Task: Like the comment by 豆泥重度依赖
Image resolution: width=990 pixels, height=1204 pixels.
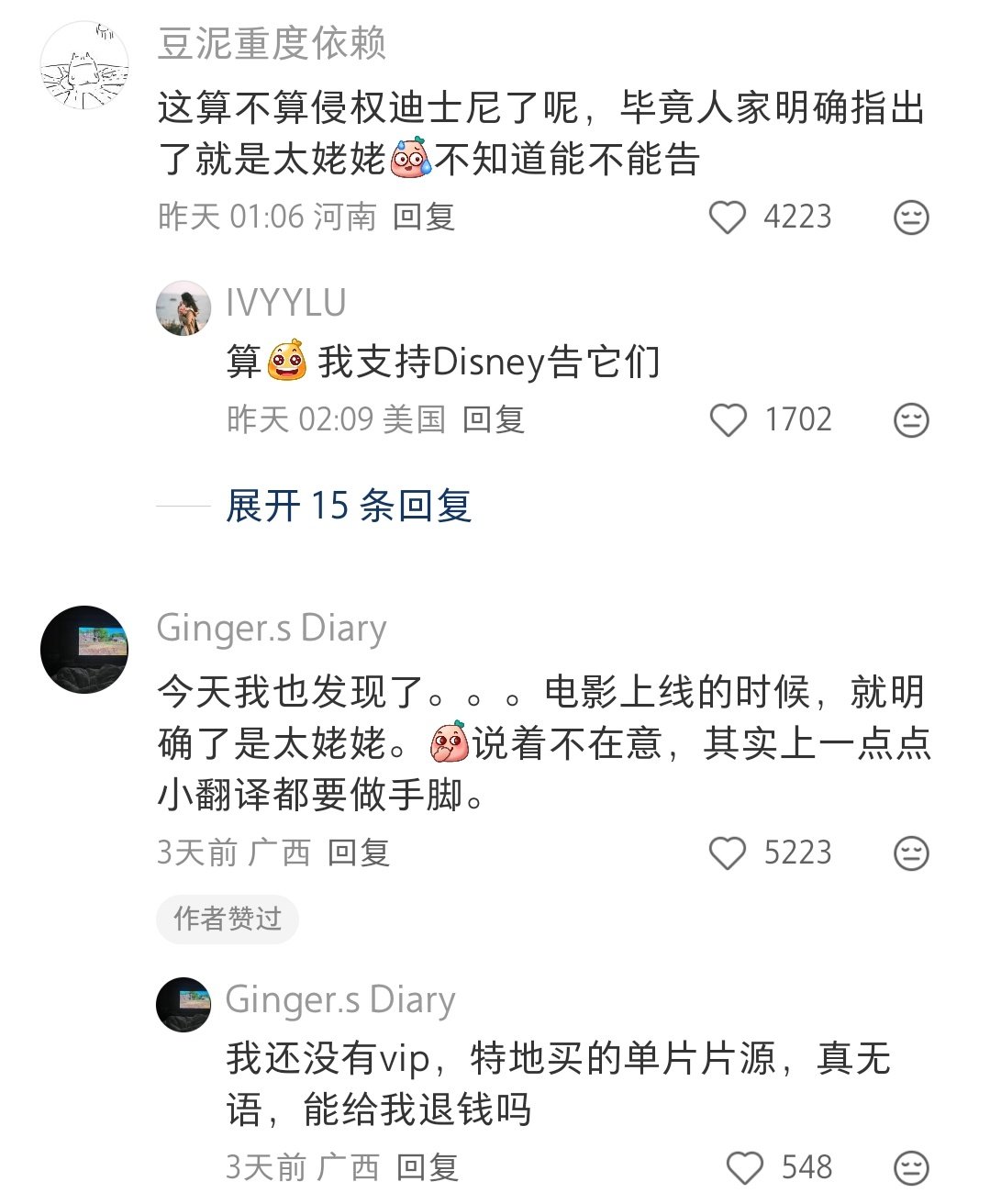Action: 729,217
